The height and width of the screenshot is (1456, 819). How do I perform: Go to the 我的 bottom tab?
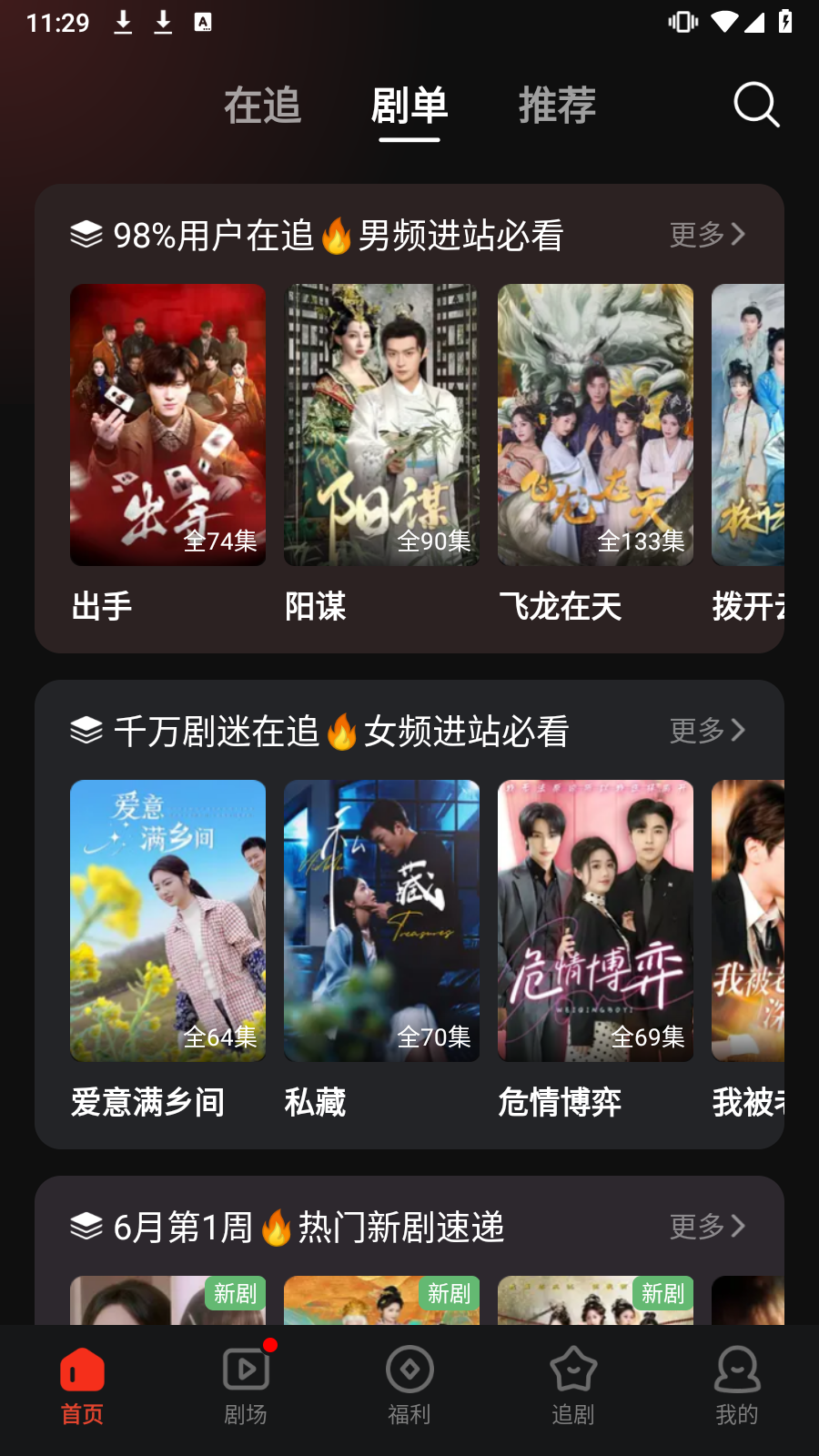point(737,1386)
